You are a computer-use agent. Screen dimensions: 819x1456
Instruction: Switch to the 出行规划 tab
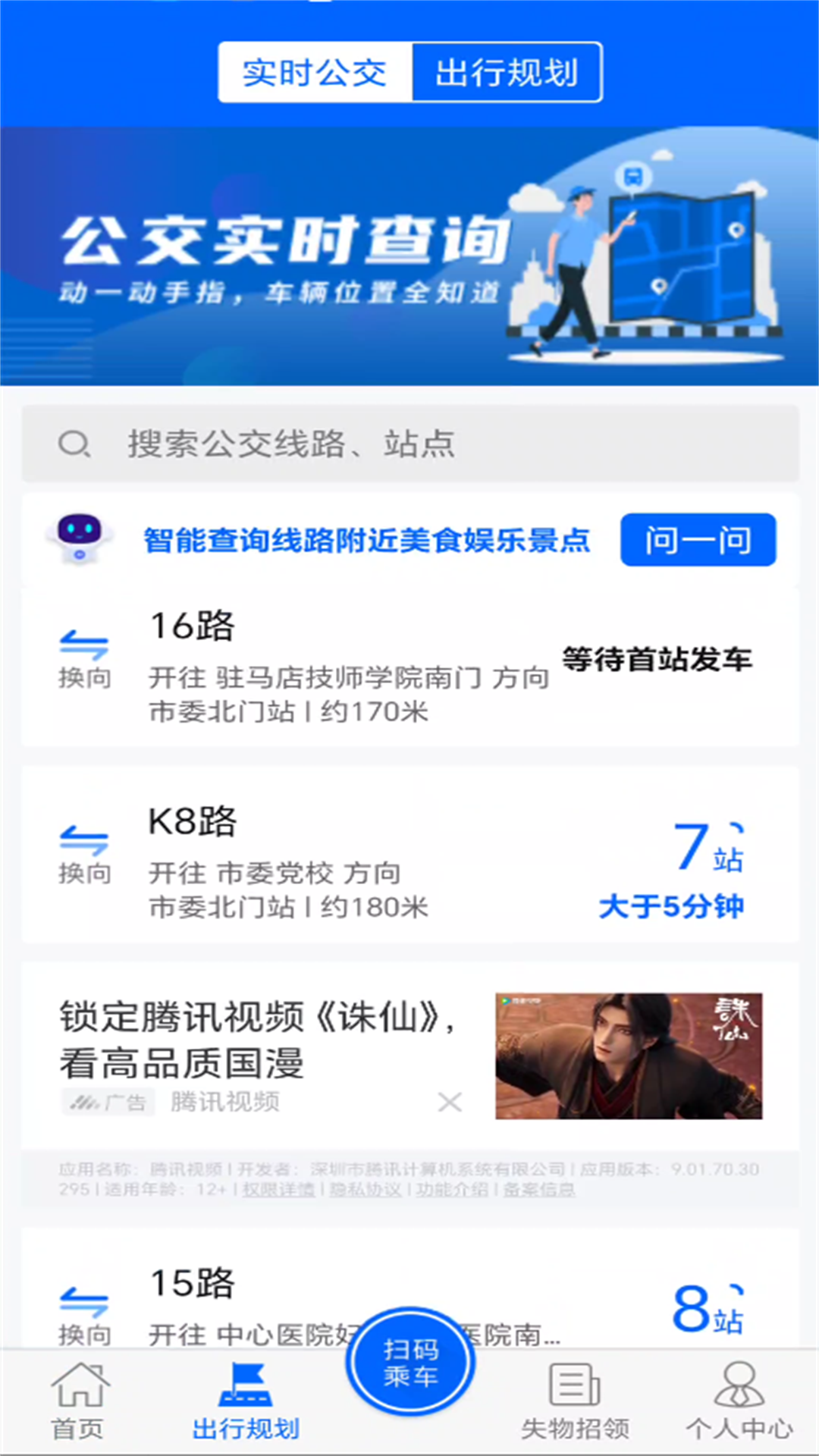(x=506, y=74)
